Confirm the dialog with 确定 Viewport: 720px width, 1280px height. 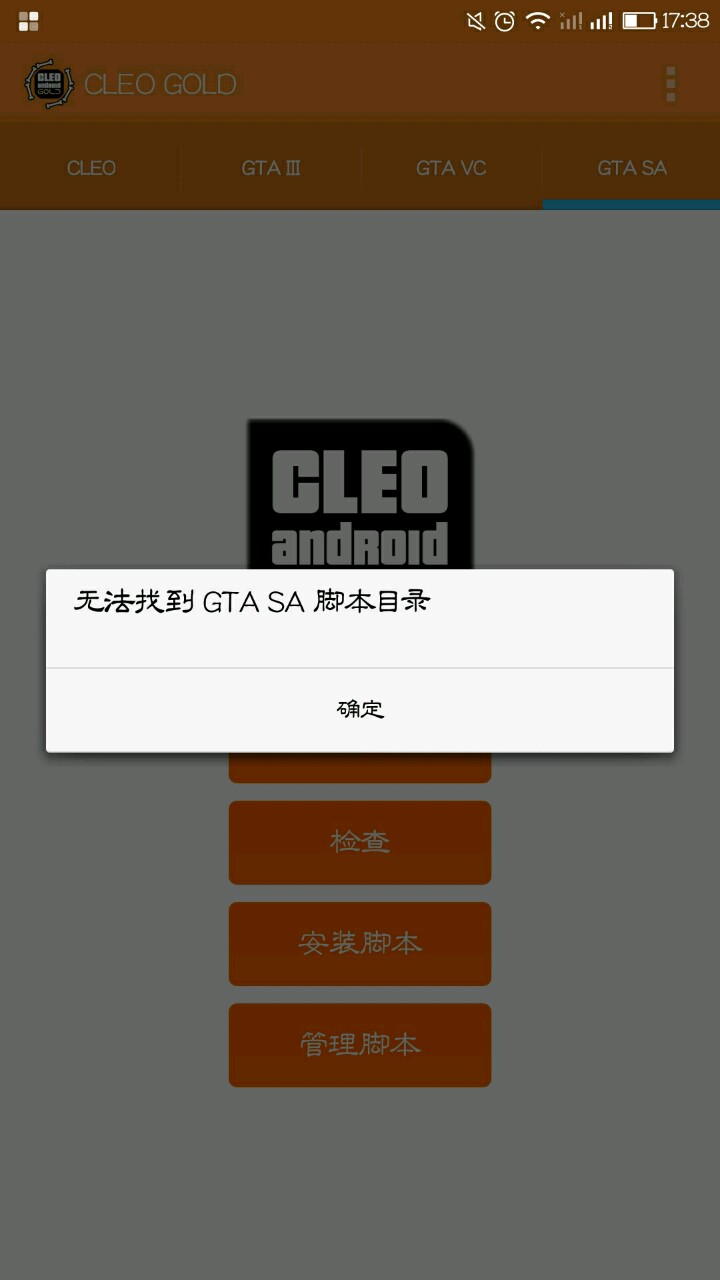[360, 710]
